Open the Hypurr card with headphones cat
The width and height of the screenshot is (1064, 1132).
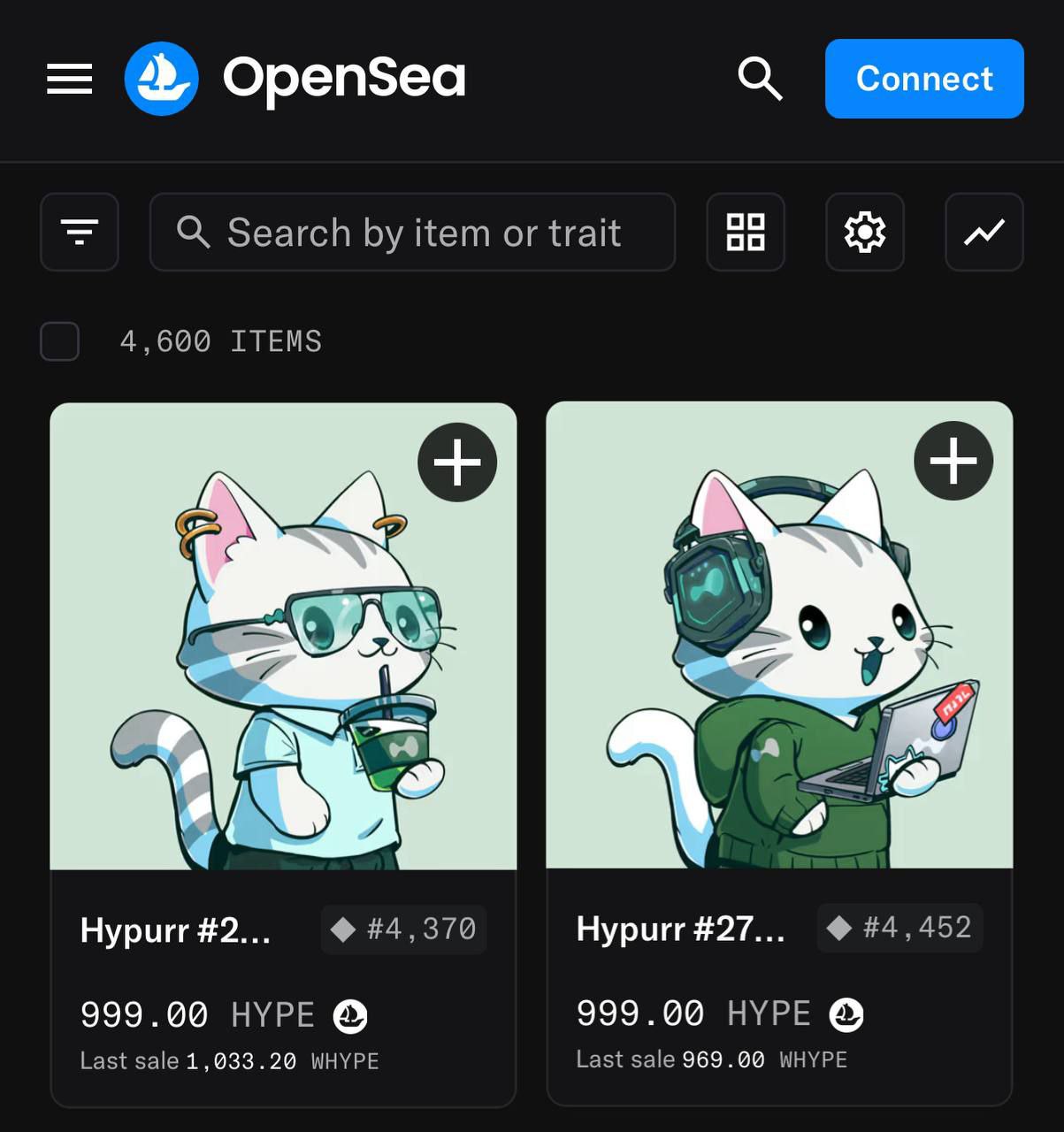coord(778,672)
